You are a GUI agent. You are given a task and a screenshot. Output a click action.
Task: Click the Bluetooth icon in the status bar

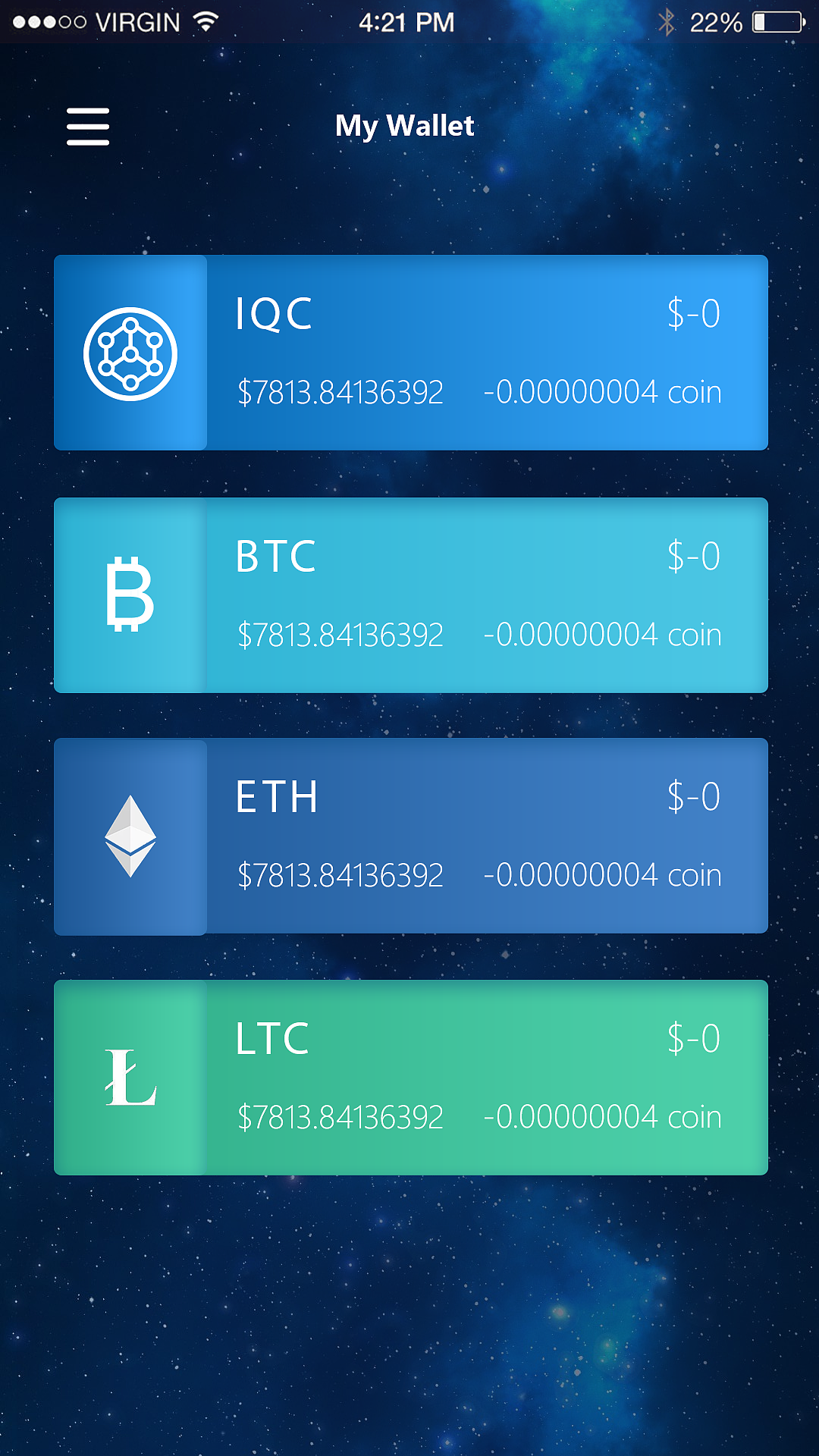click(x=668, y=20)
